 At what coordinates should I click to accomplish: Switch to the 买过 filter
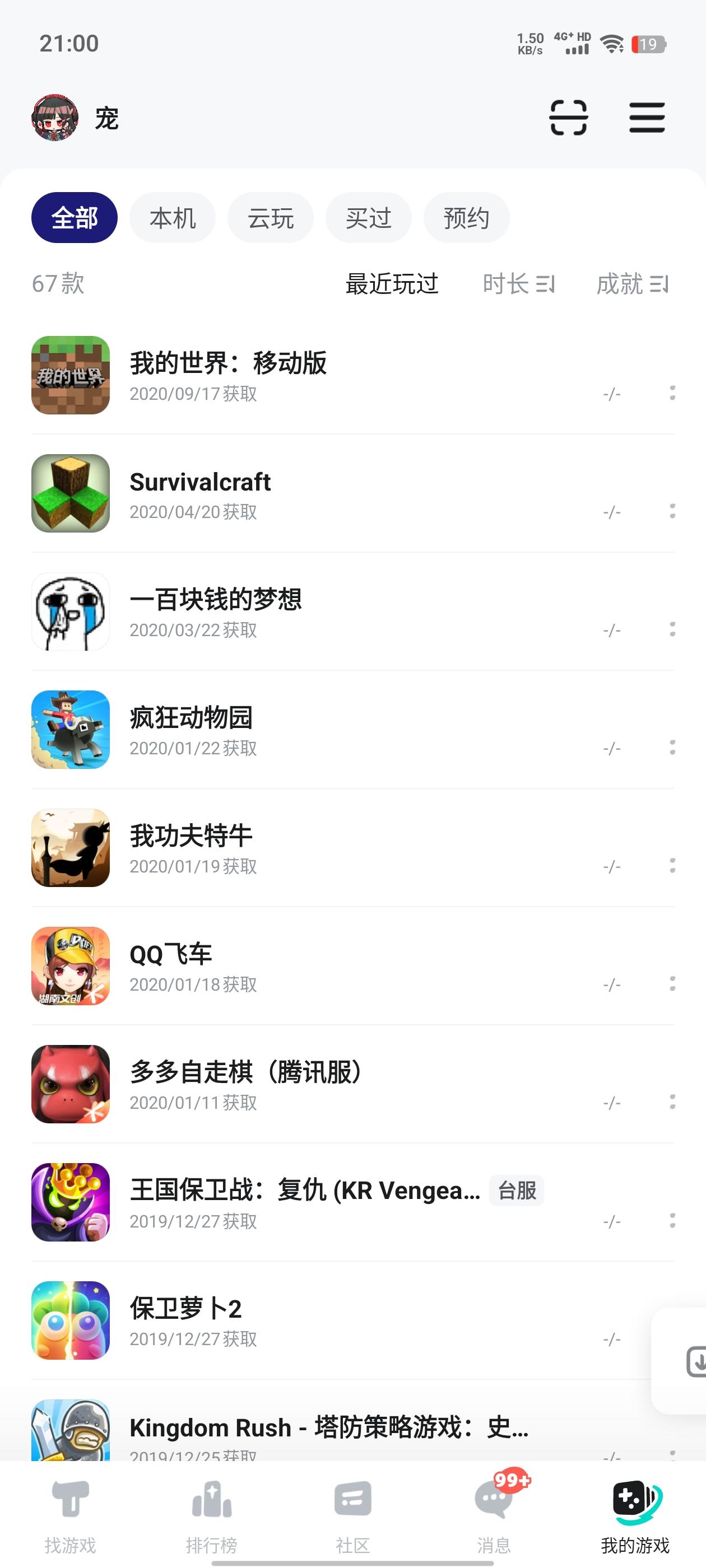coord(369,217)
